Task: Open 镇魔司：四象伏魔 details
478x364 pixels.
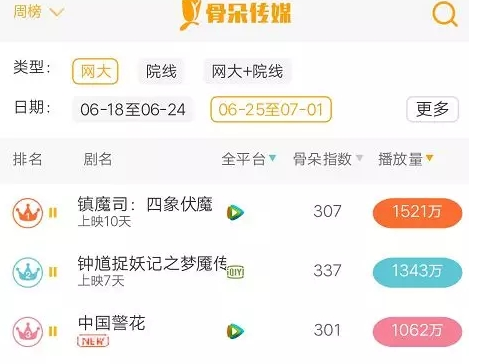Action: tap(145, 204)
